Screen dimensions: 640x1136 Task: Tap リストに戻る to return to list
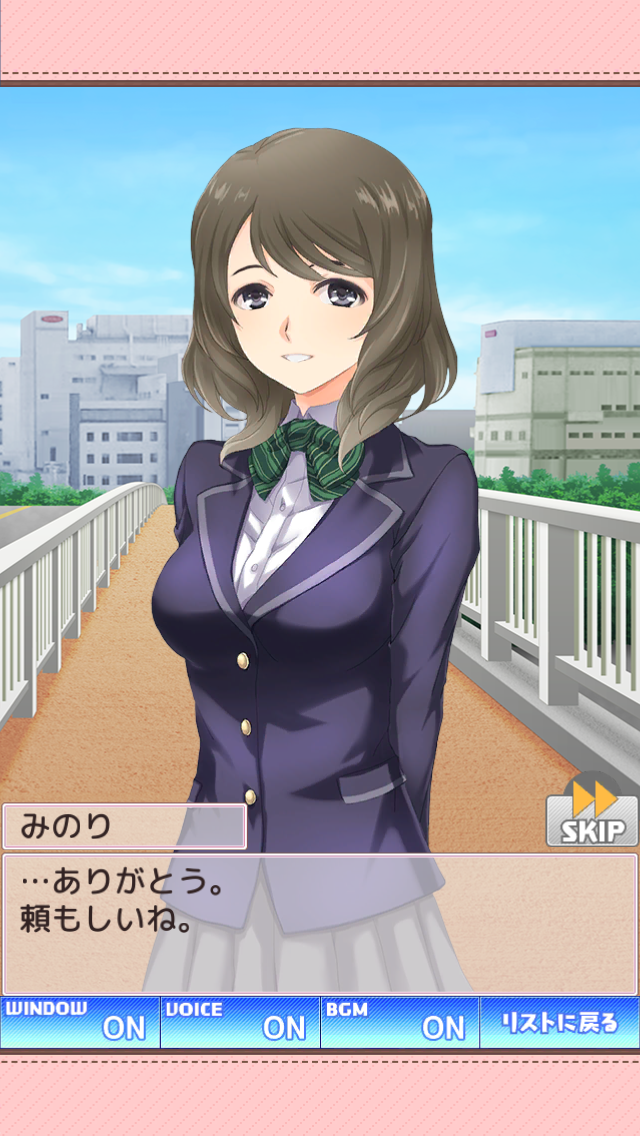560,1022
